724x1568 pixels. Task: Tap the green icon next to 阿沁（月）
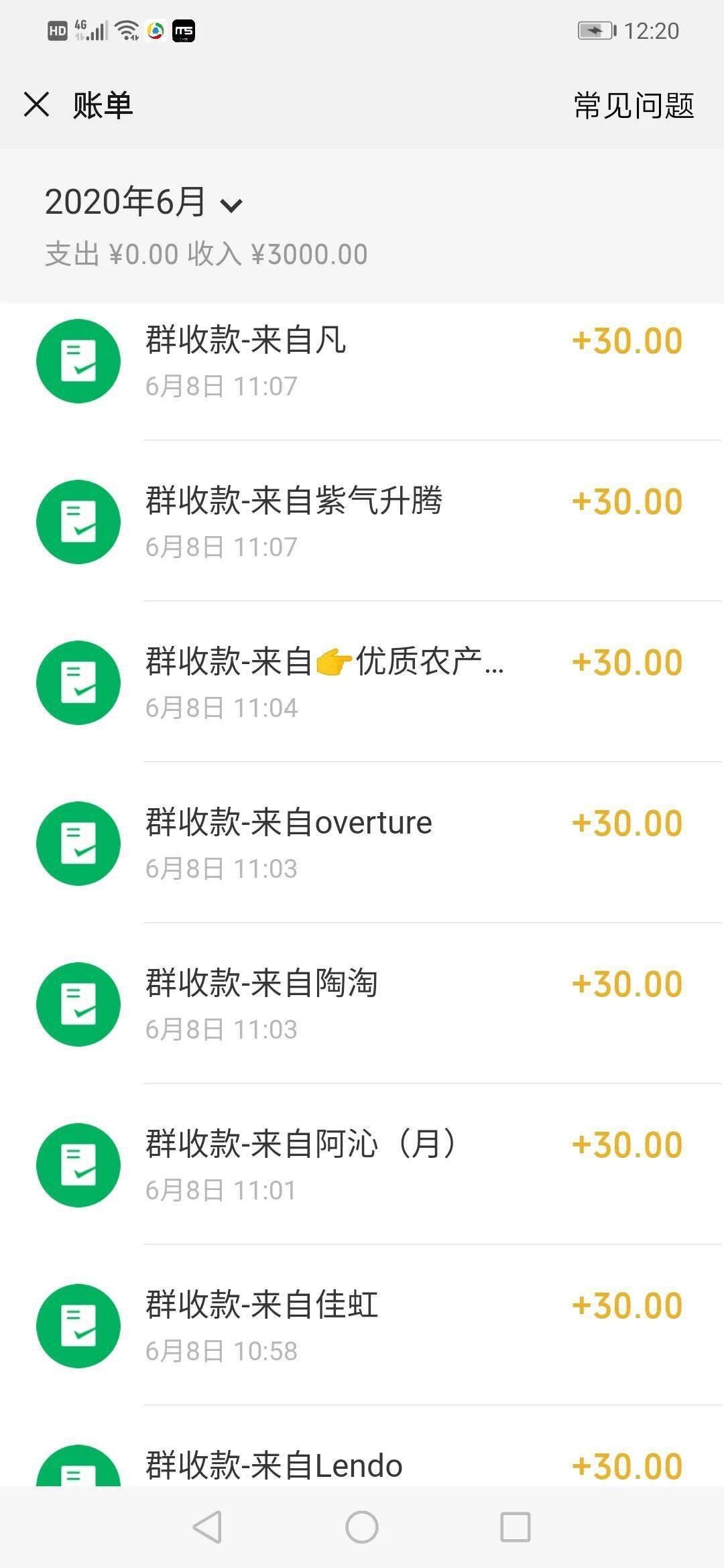click(x=78, y=1165)
